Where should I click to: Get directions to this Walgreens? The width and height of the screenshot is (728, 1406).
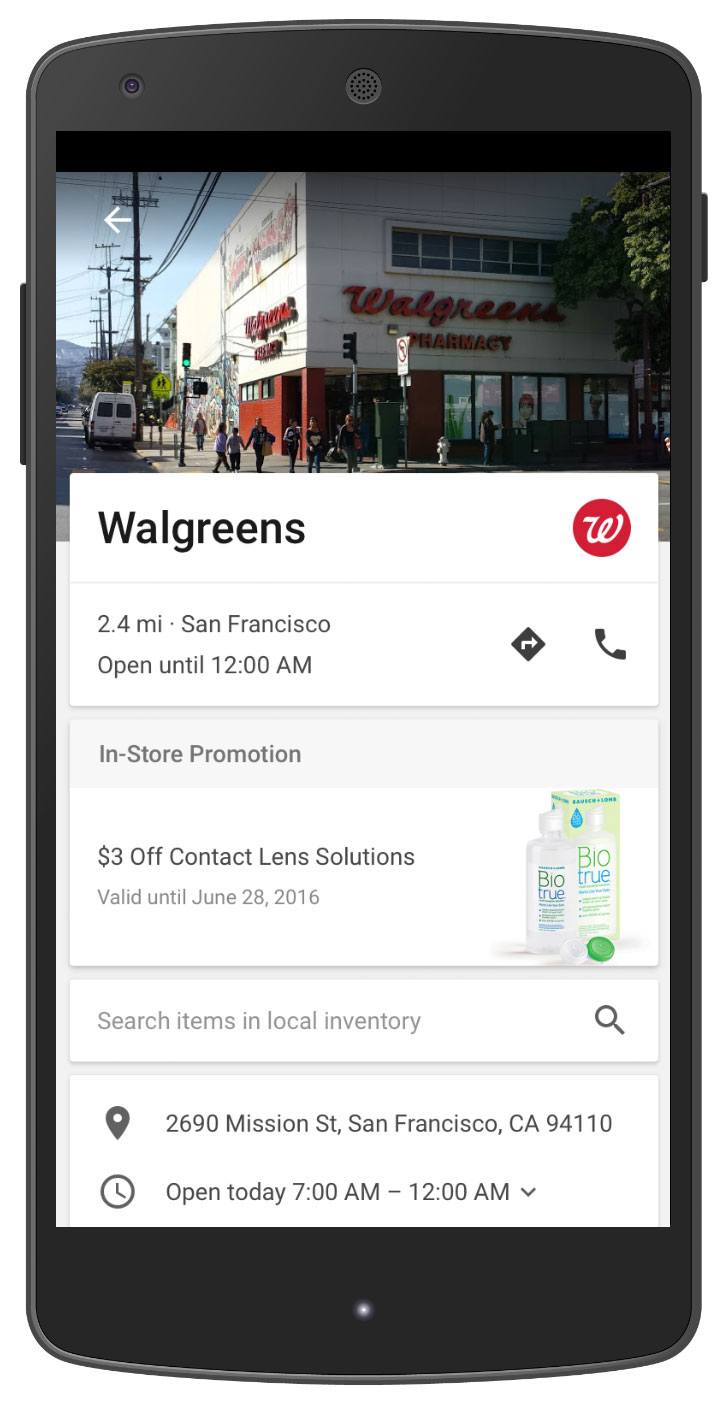coord(528,644)
